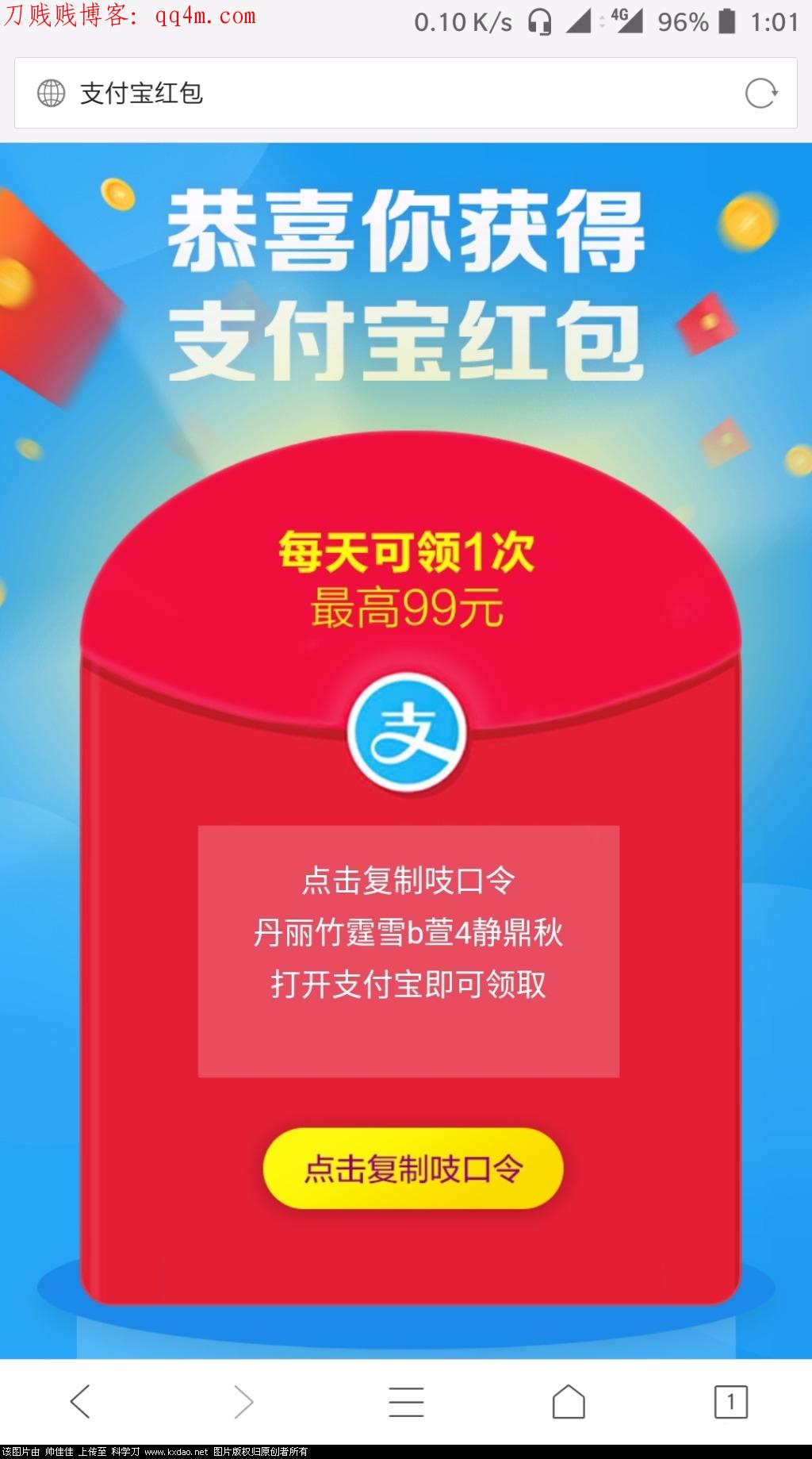The image size is (812, 1459).
Task: Go back to the previous page
Action: click(x=80, y=1401)
